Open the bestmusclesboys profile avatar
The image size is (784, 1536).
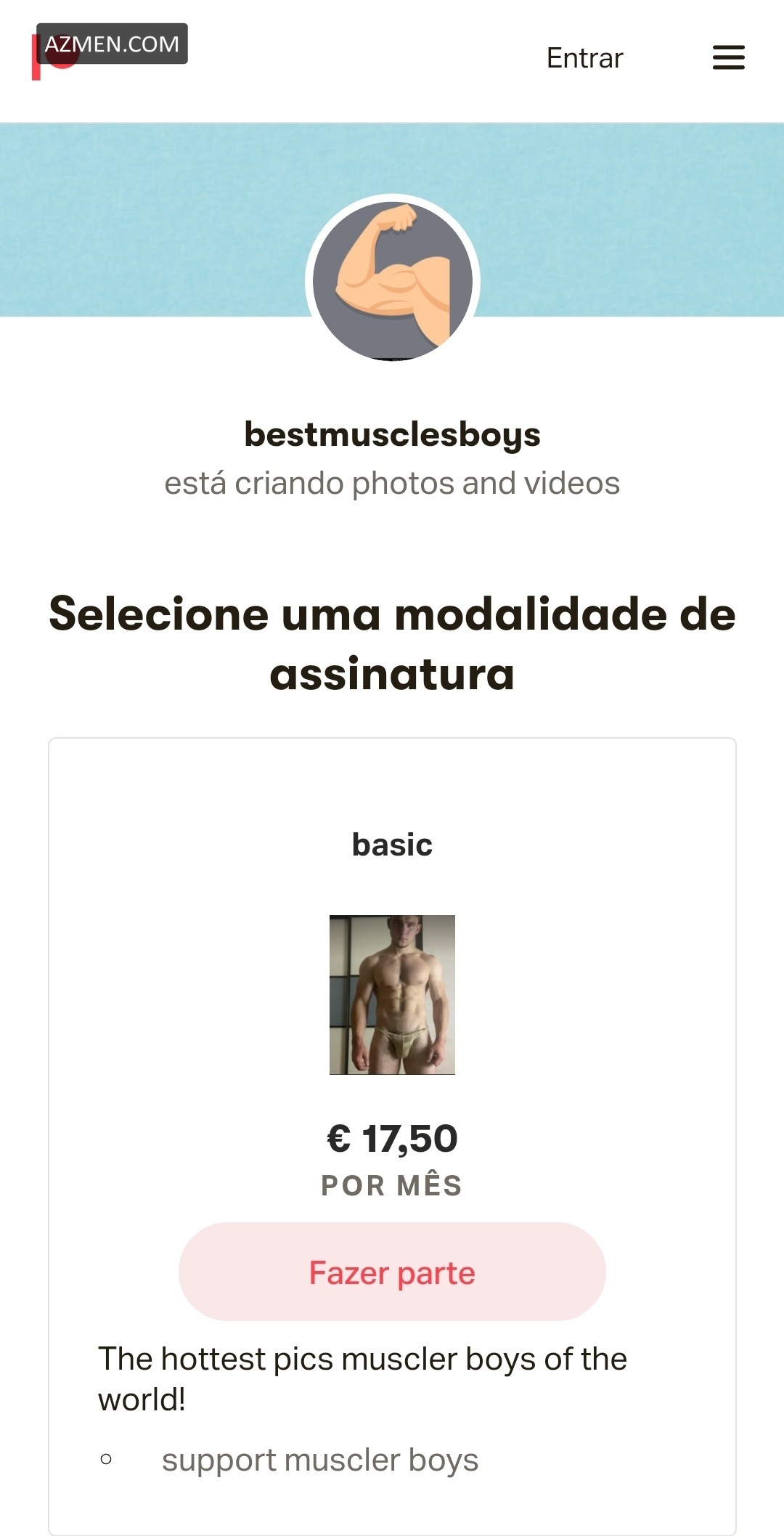pos(393,281)
